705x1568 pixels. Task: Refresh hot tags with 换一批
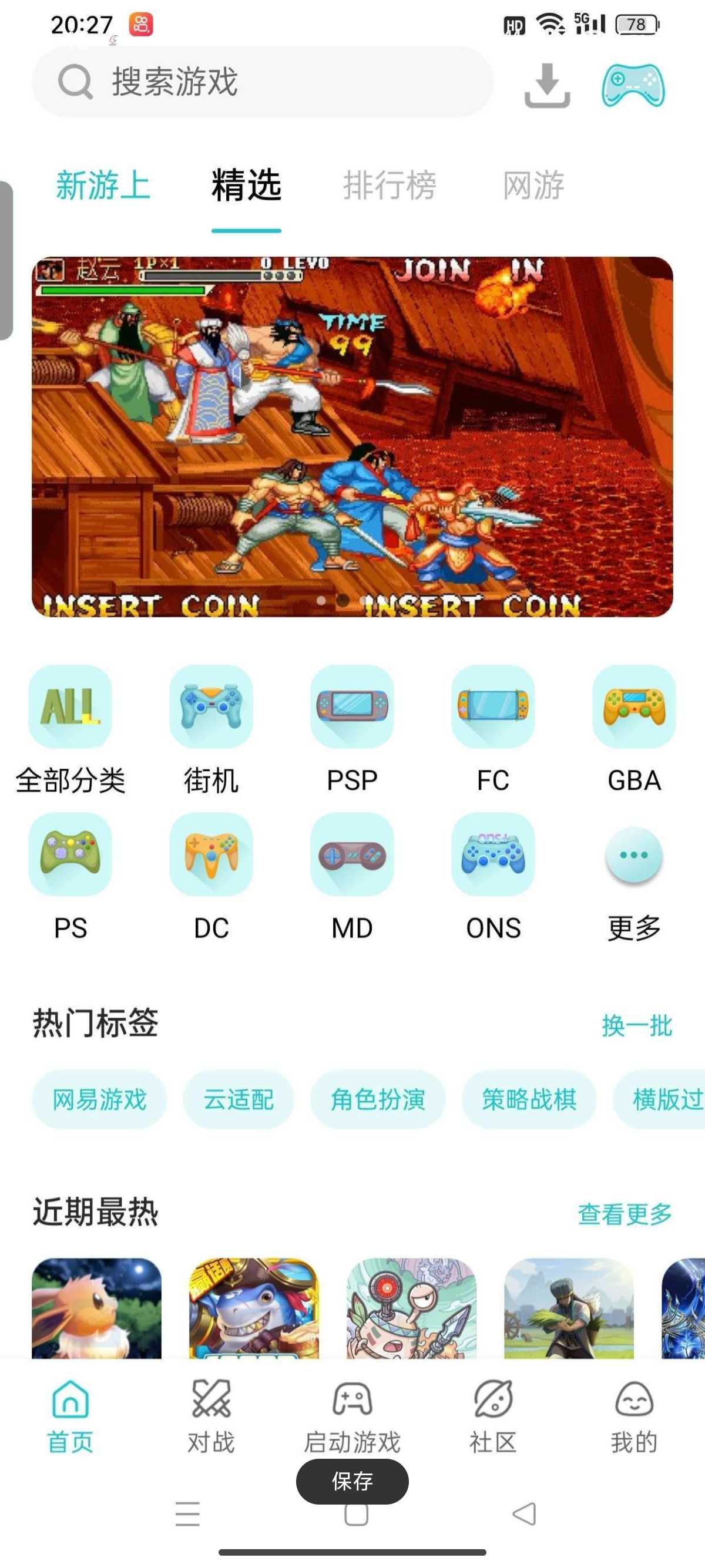[636, 1025]
